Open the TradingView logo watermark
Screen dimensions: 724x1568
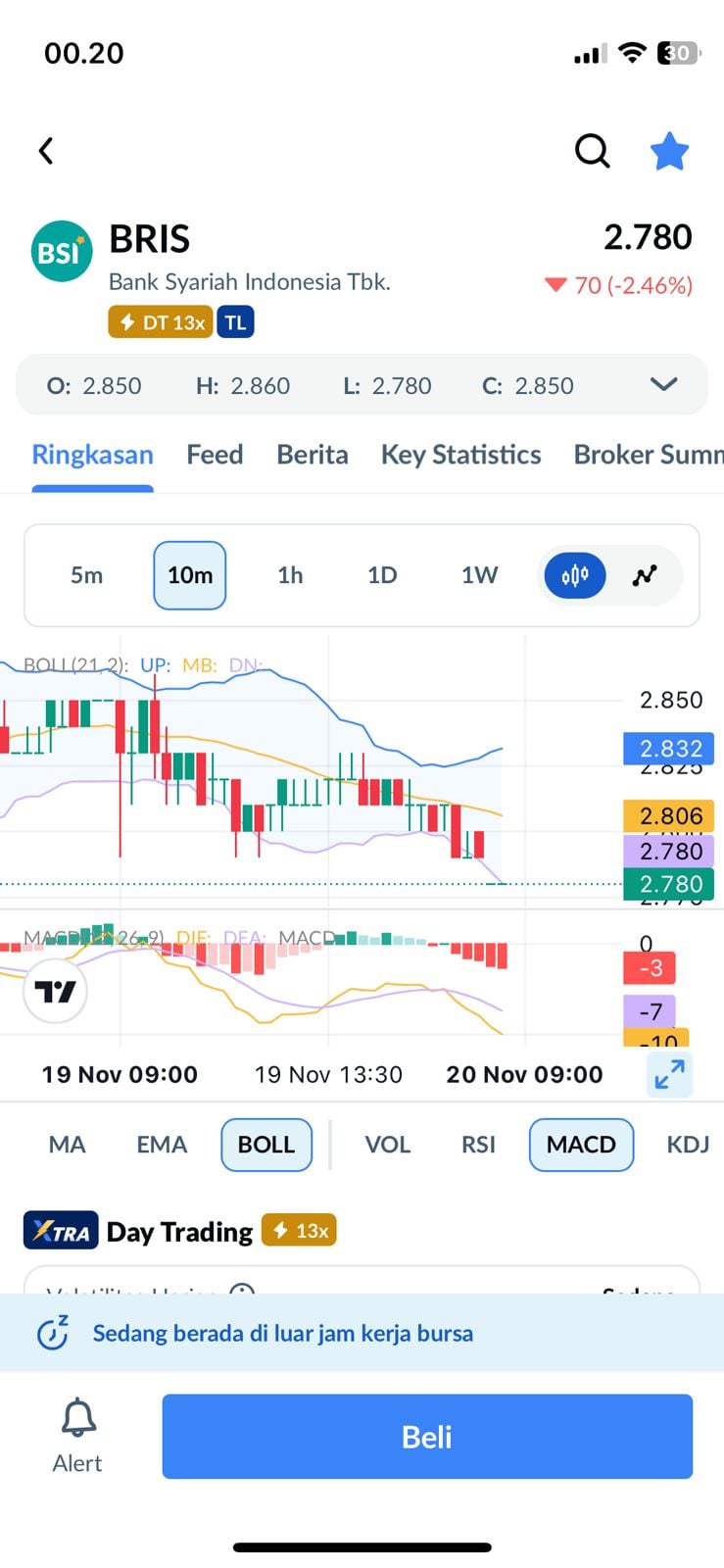click(x=56, y=991)
